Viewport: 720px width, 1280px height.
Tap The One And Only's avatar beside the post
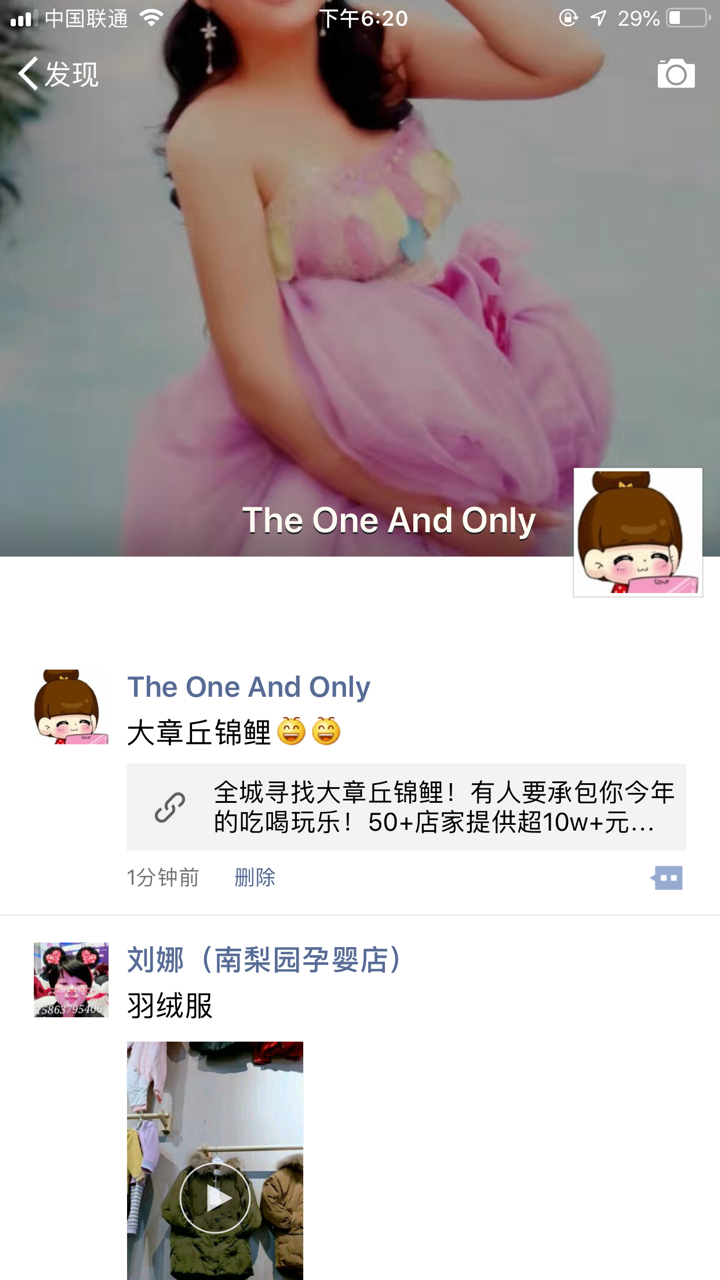click(71, 707)
